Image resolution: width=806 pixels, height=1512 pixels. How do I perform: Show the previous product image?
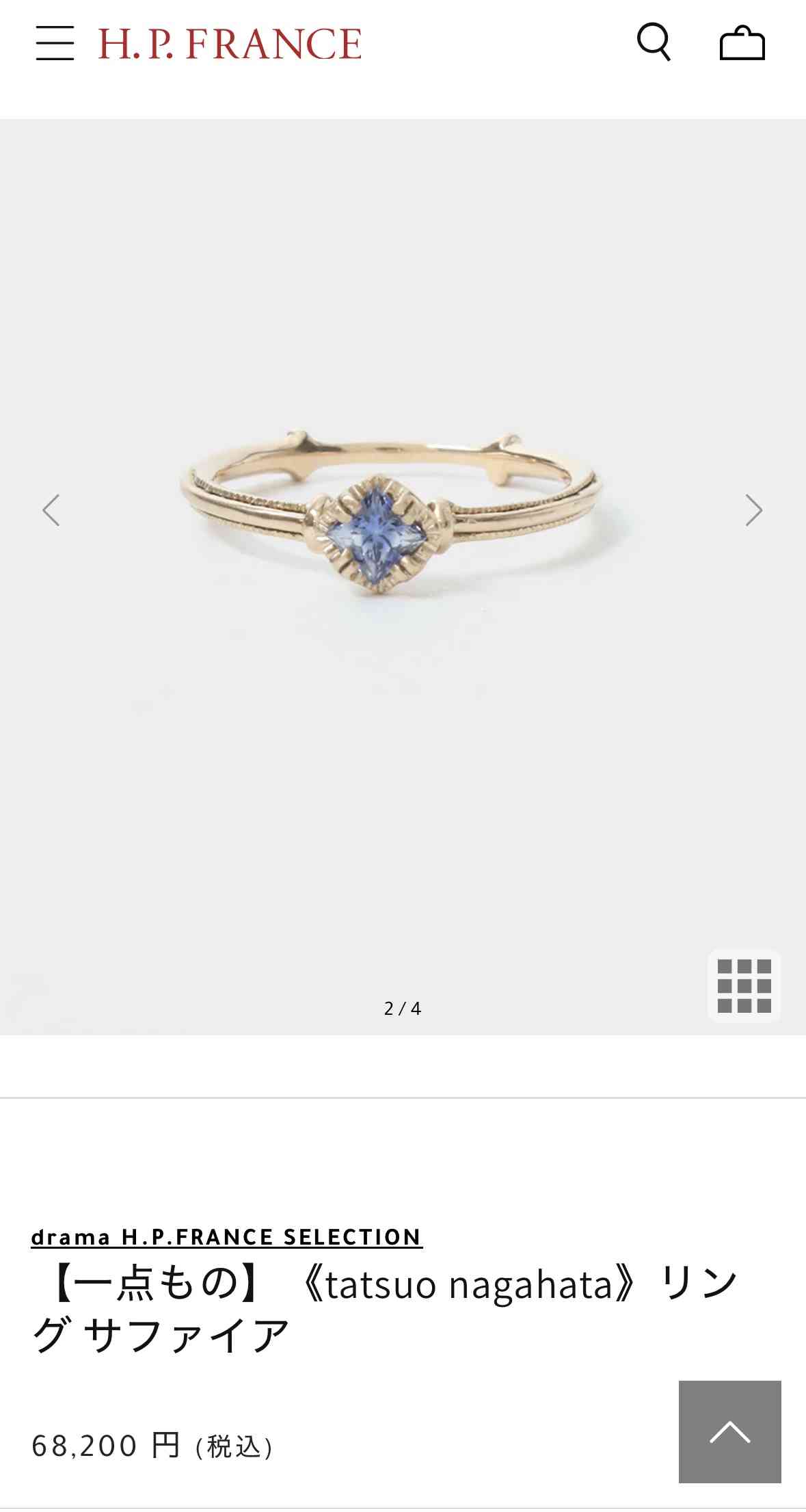pyautogui.click(x=51, y=510)
